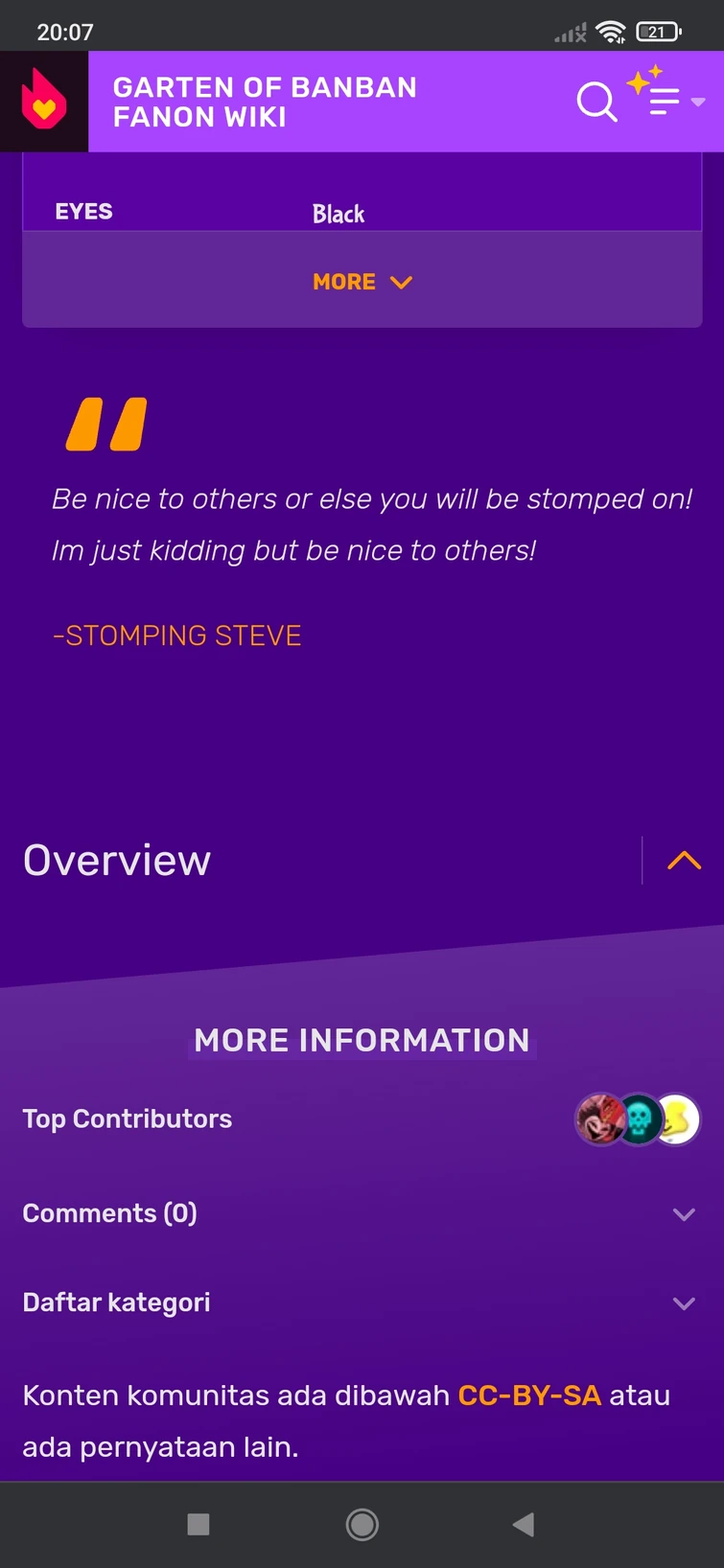This screenshot has width=724, height=1568.
Task: Go to the system home screen
Action: point(362,1524)
